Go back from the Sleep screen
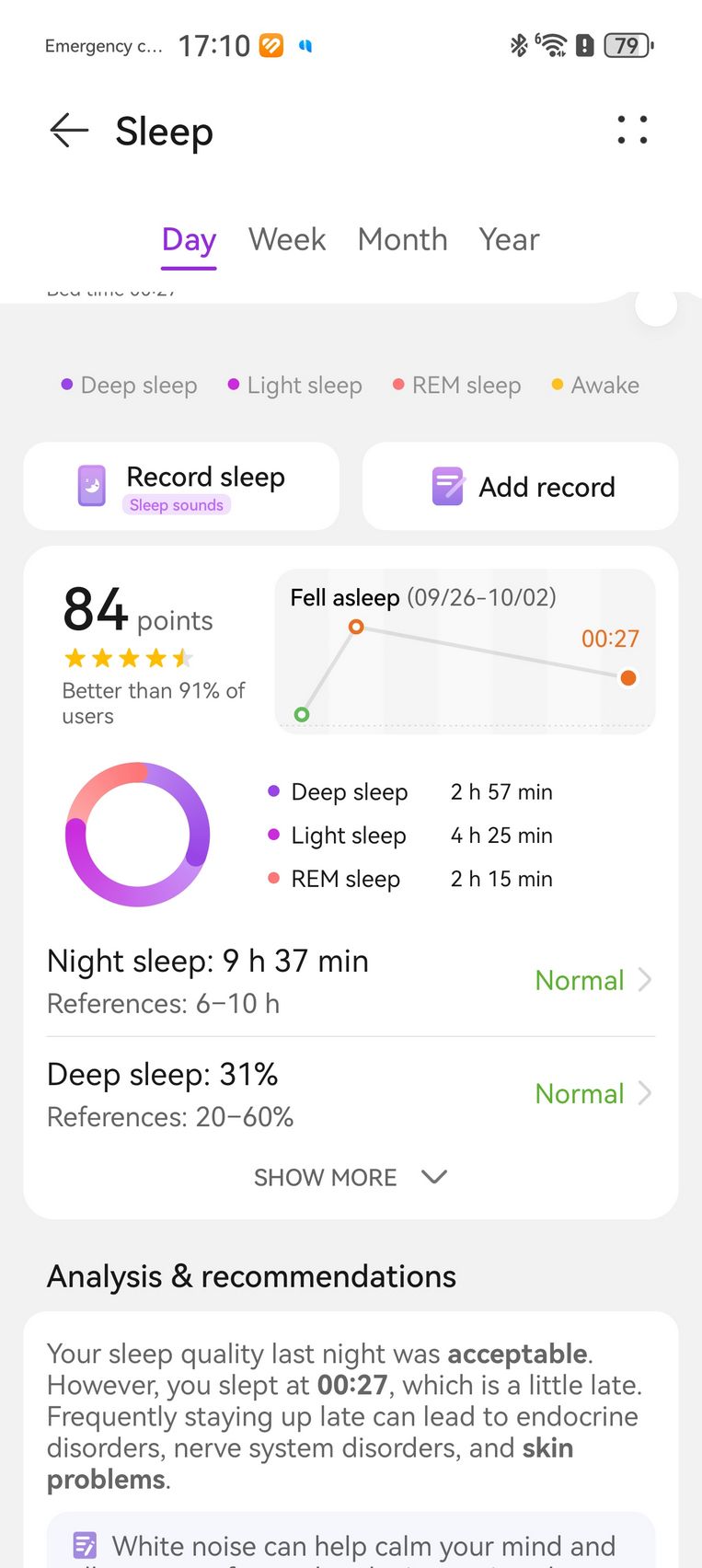This screenshot has width=702, height=1568. [69, 131]
